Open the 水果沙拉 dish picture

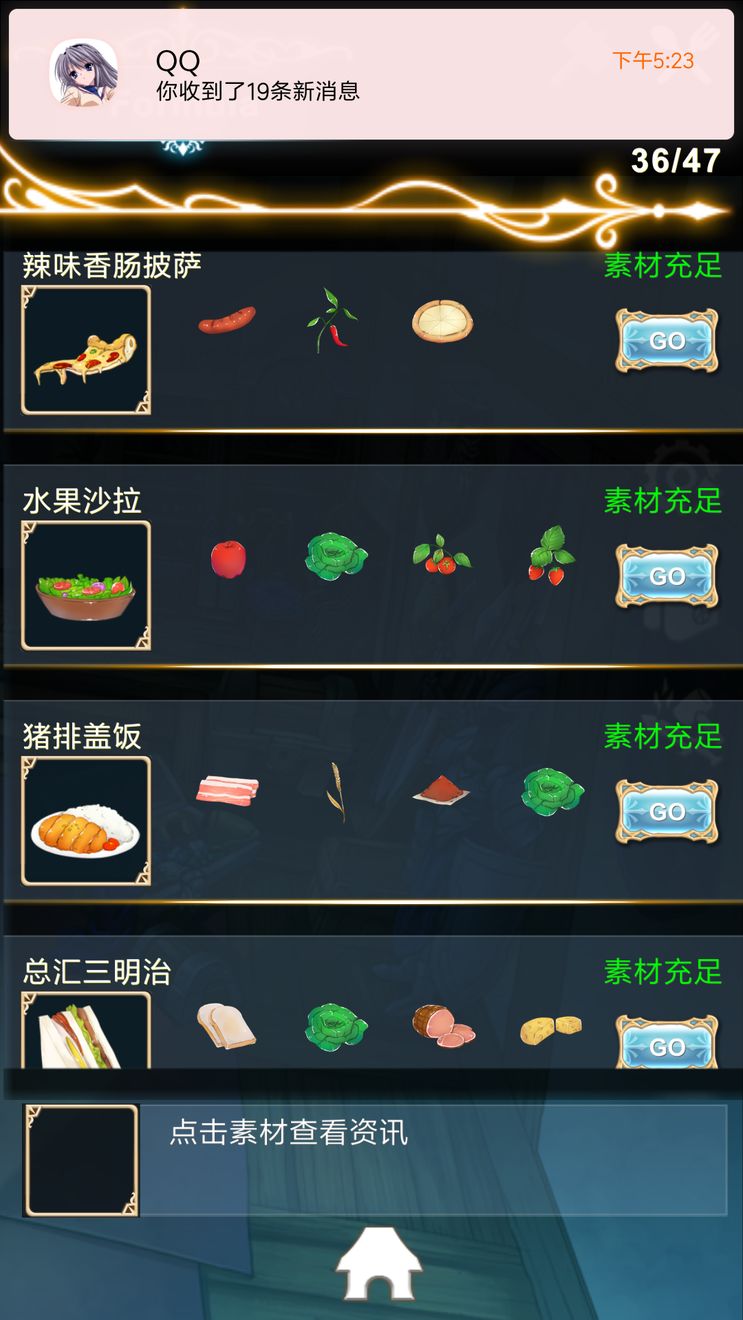pos(86,586)
